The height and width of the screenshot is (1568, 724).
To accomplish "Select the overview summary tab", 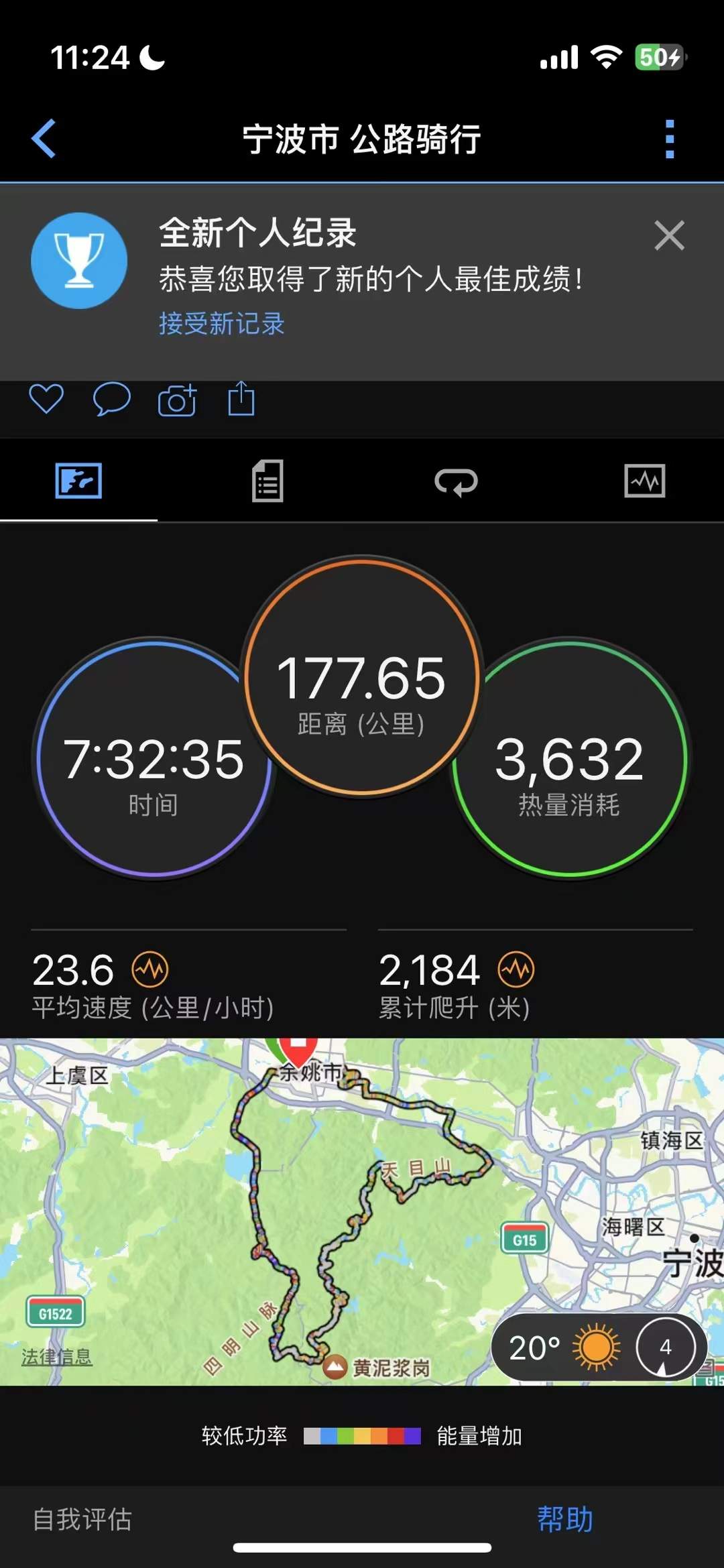I will click(78, 481).
